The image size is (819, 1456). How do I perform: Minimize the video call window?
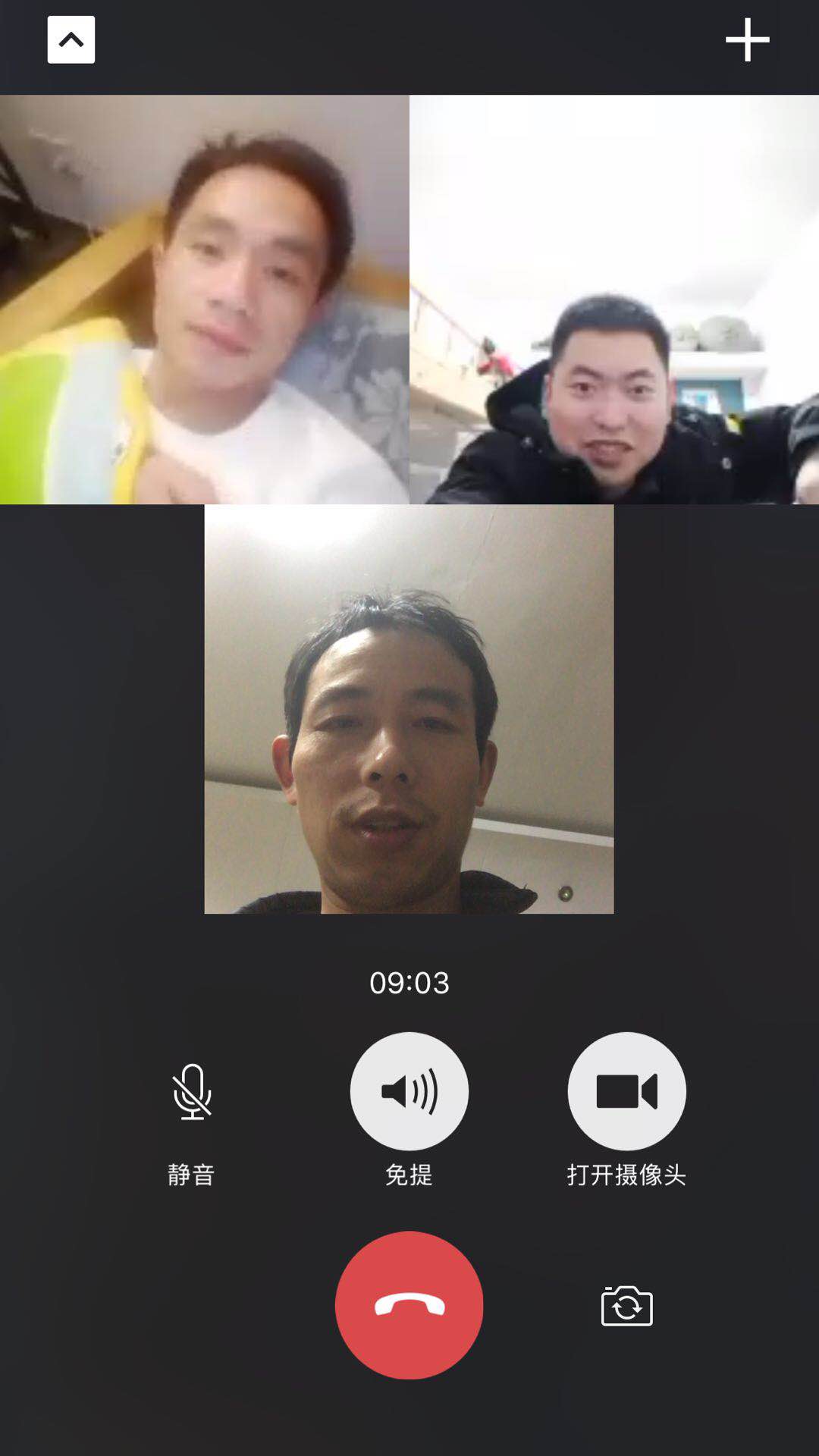[x=71, y=39]
